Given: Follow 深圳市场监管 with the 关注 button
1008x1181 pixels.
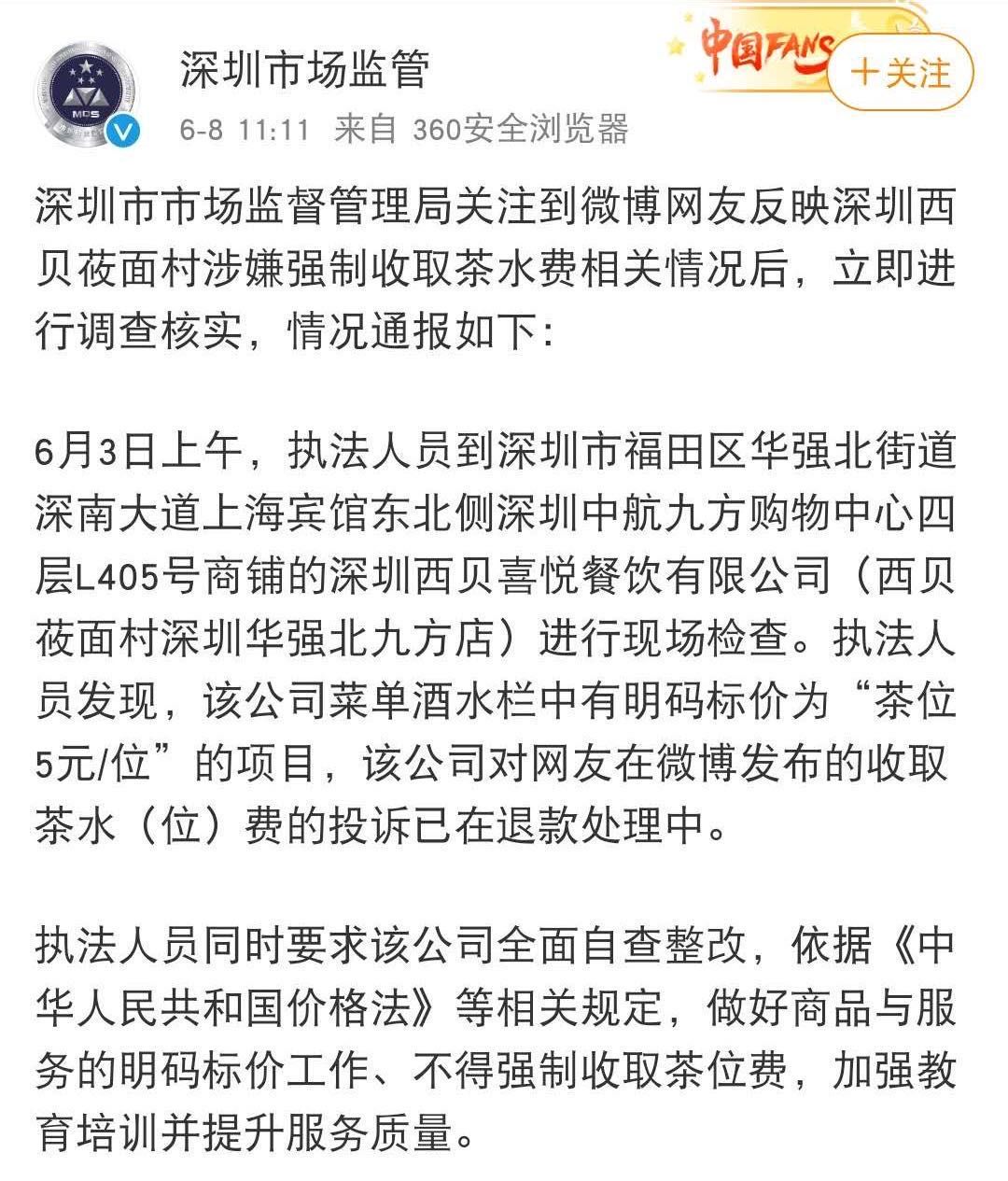Looking at the screenshot, I should tap(900, 73).
